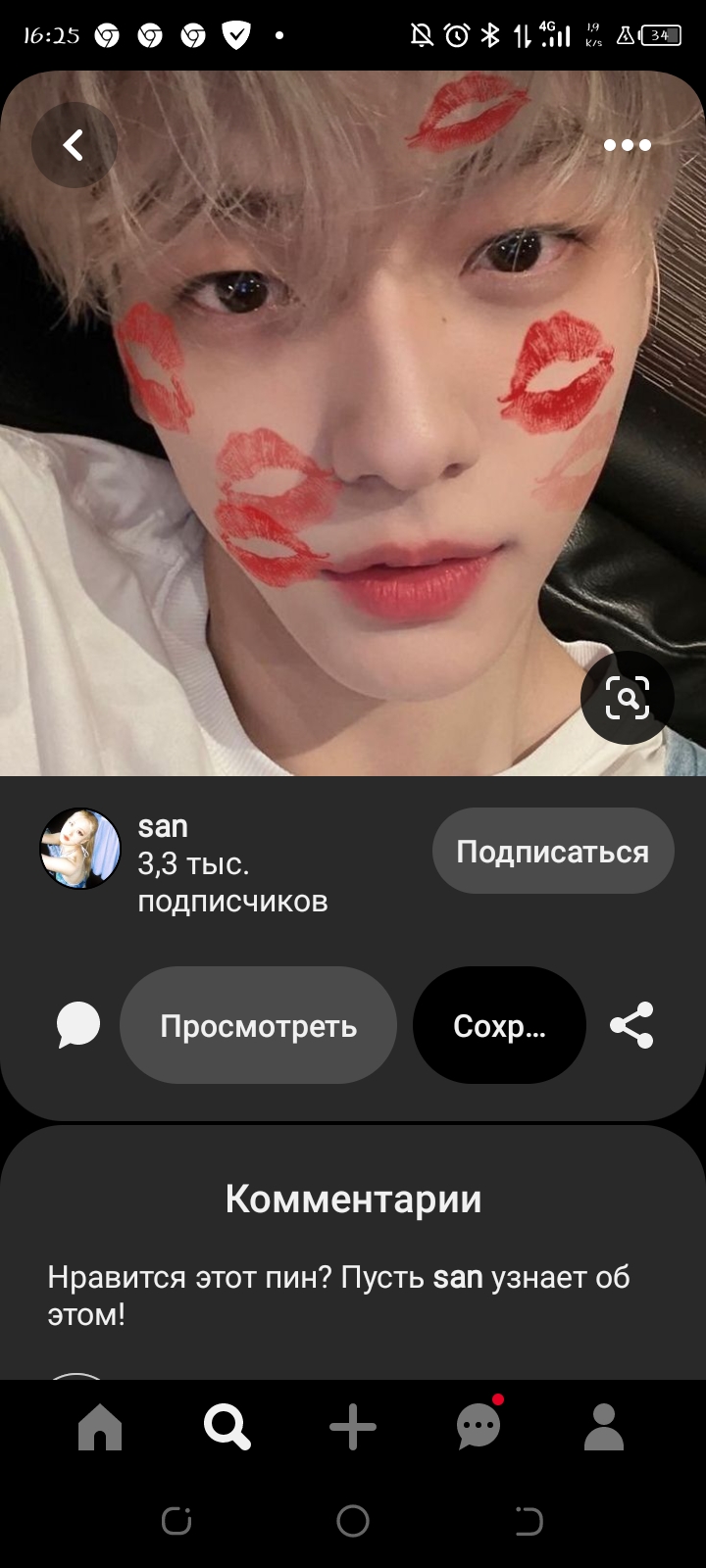Open the comment bubble icon
Viewport: 706px width, 1568px height.
click(78, 1025)
